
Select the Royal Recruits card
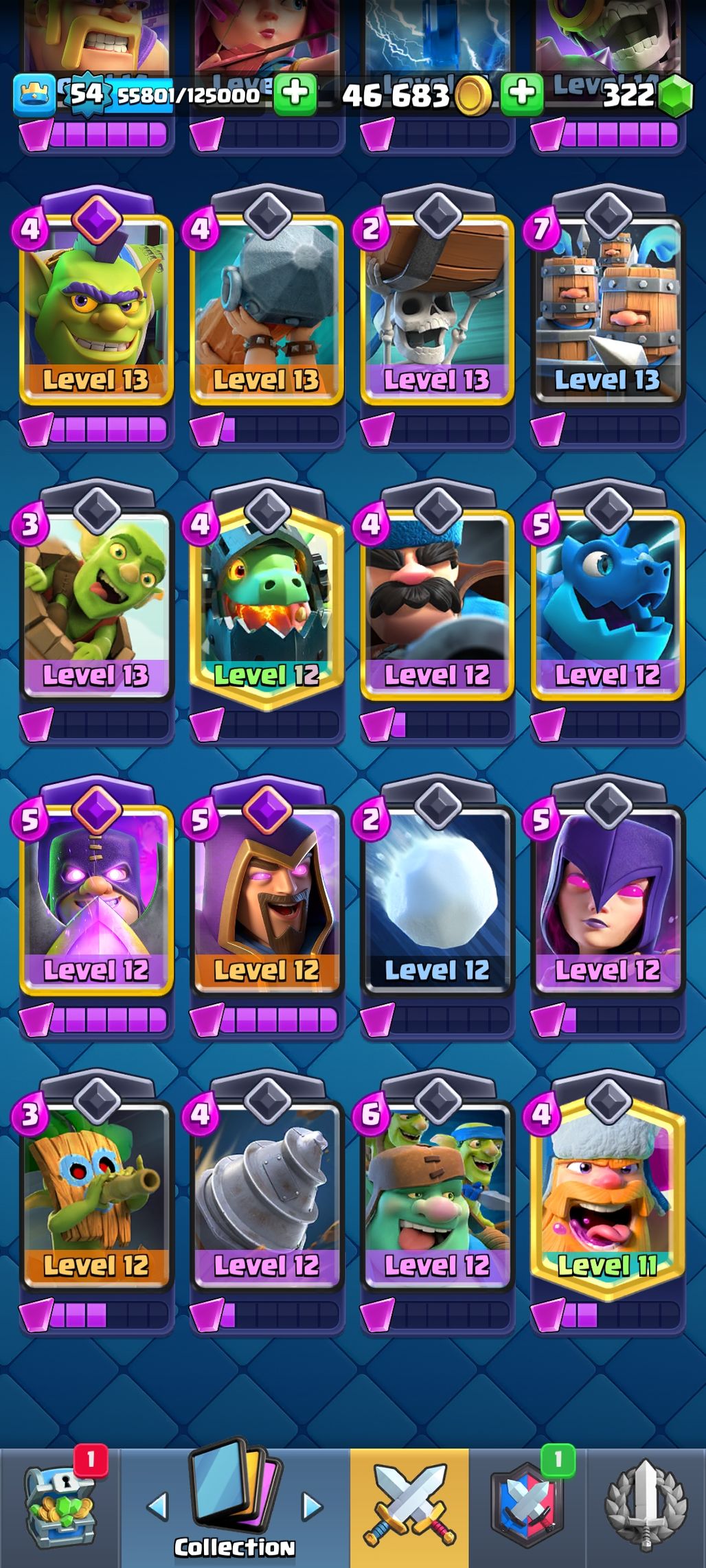607,309
